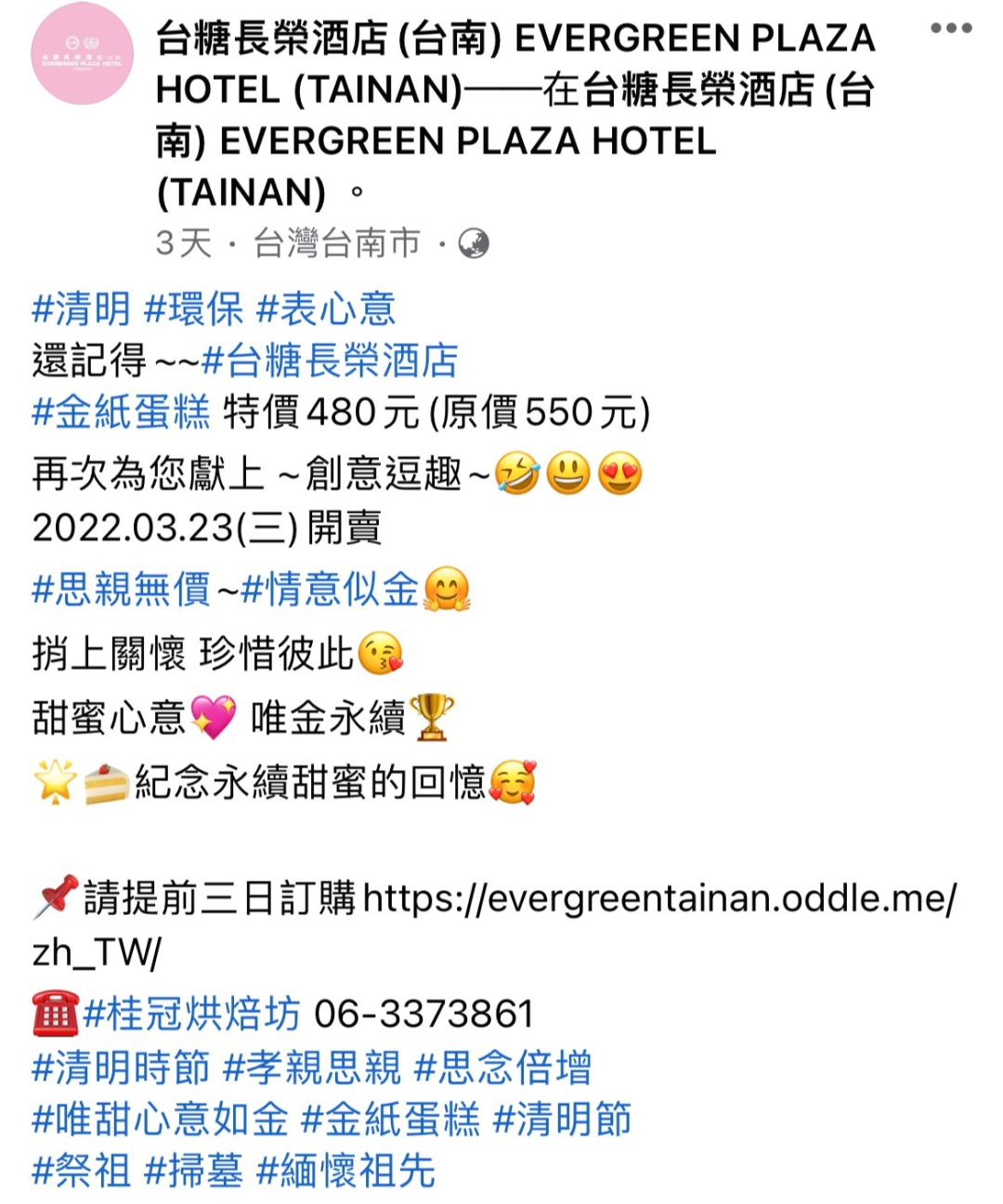Open the #思念倍增 hashtag
This screenshot has height=1204, width=1003.
pyautogui.click(x=502, y=1067)
